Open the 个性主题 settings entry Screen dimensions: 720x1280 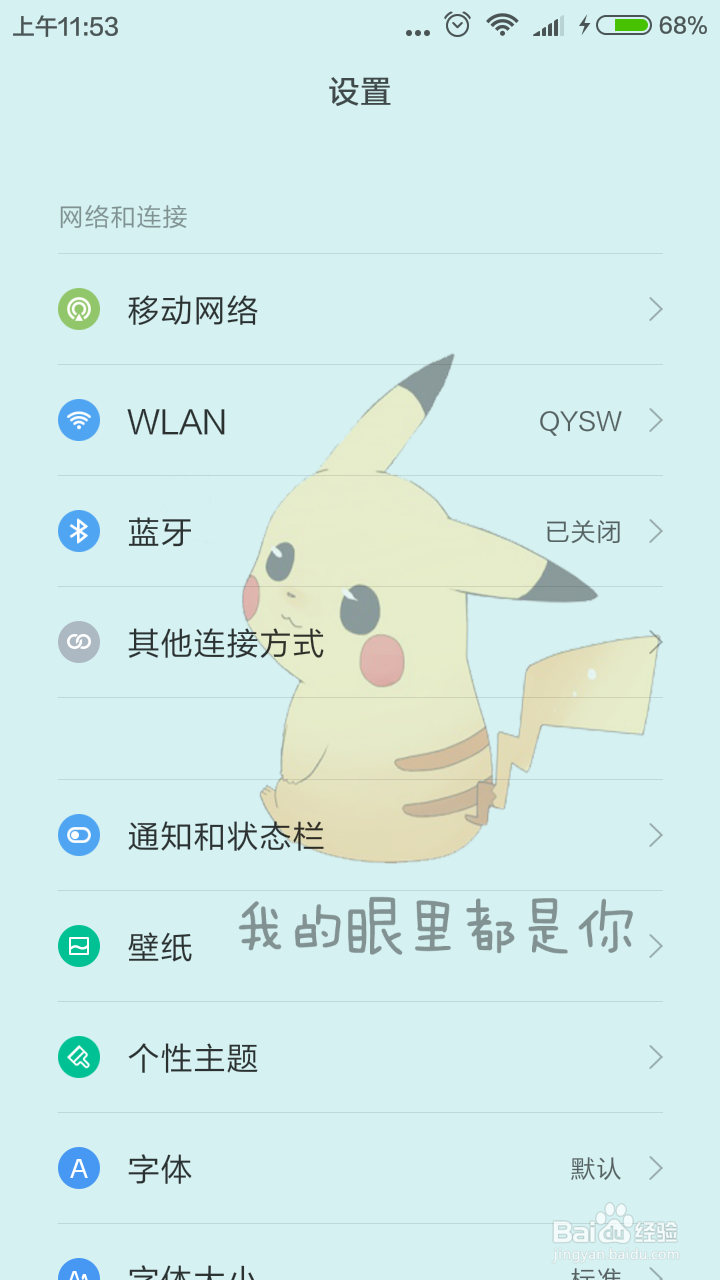click(x=192, y=1057)
